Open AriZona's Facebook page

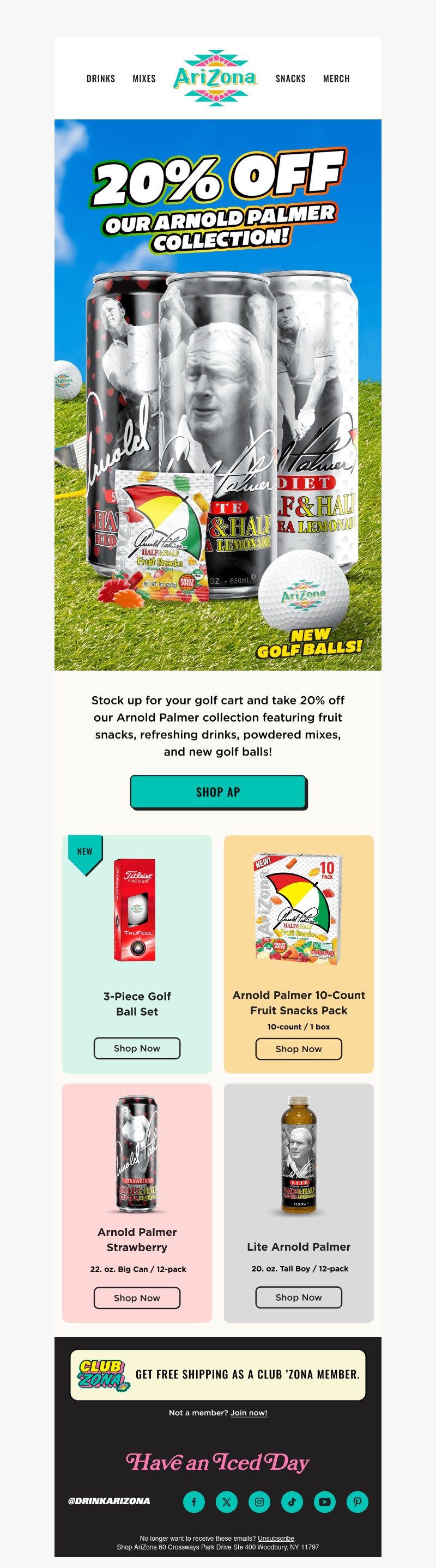click(x=194, y=1501)
